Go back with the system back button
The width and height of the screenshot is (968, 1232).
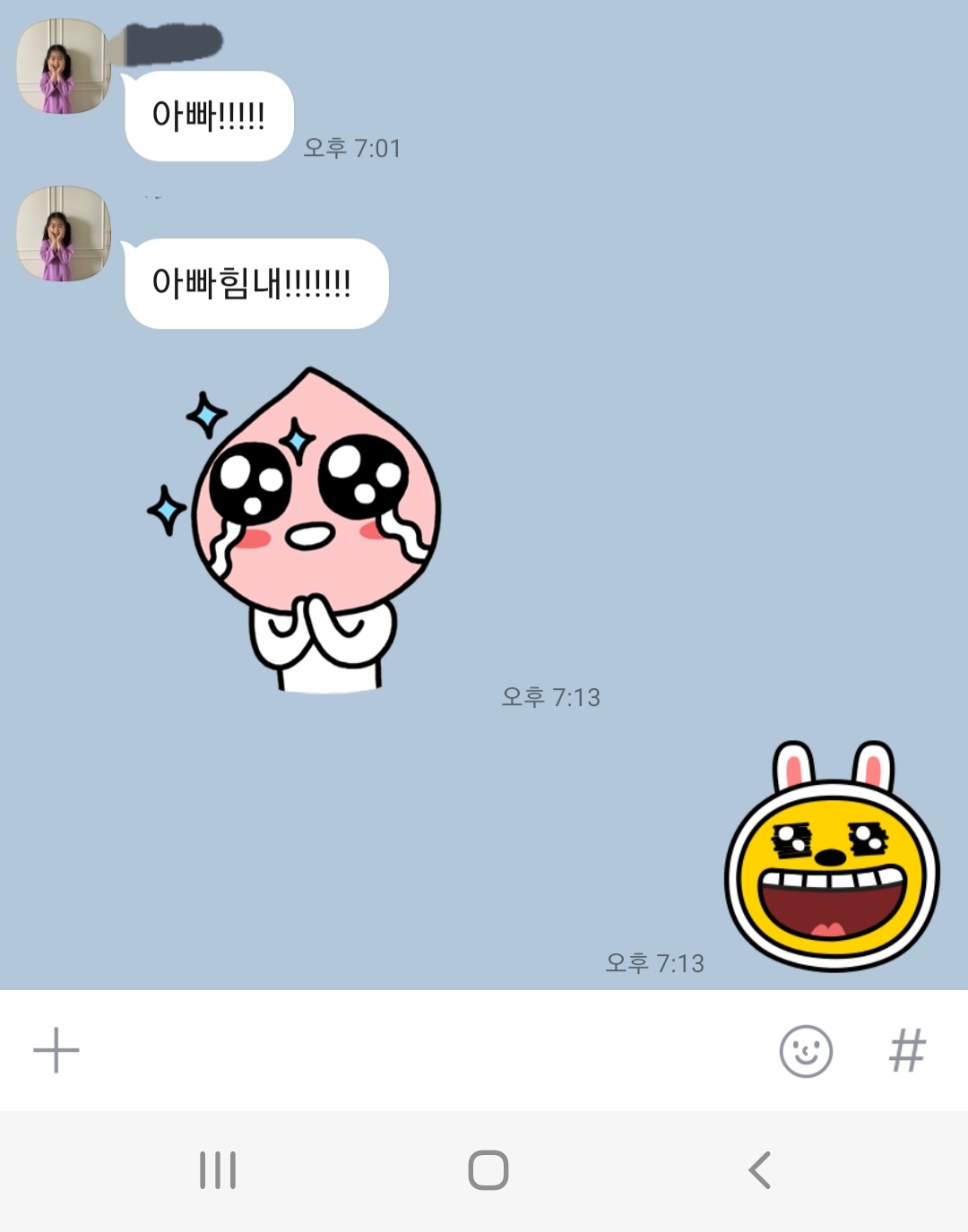pyautogui.click(x=759, y=1170)
